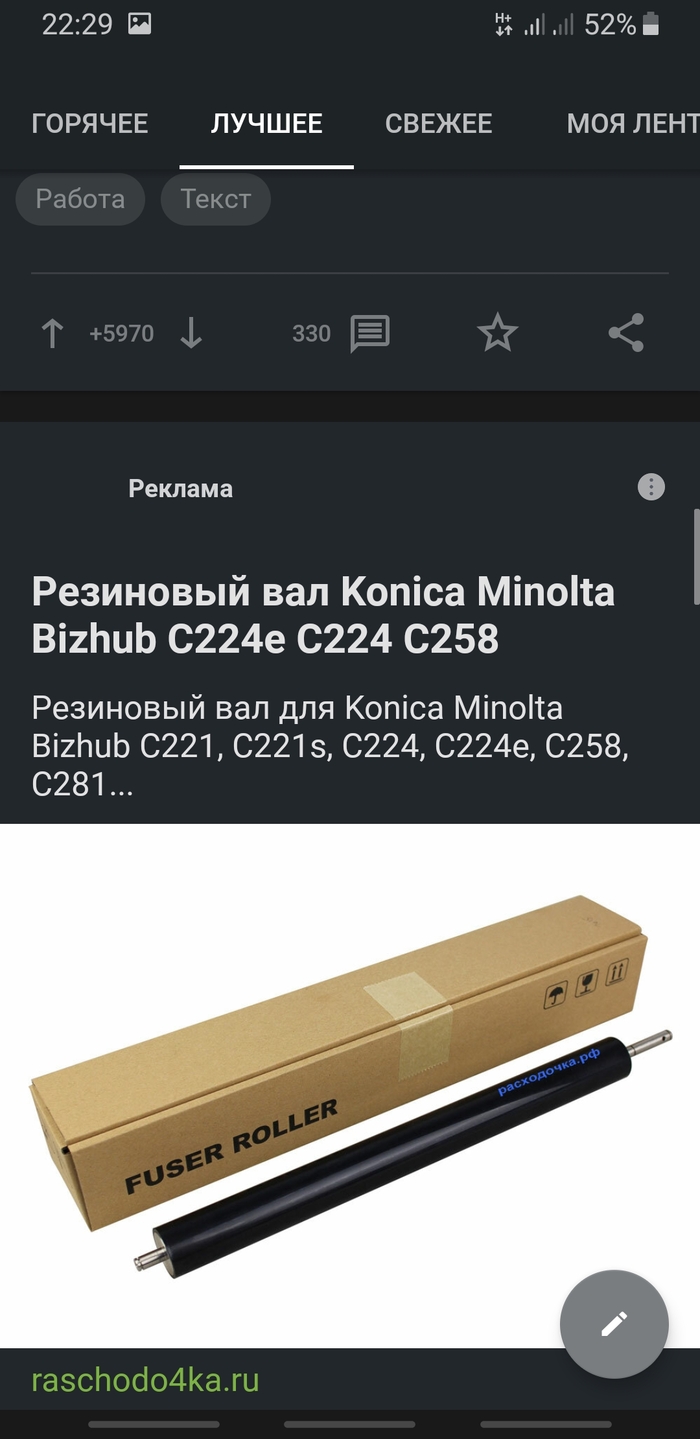Open the Моя лента tab
The image size is (700, 1439).
coord(630,123)
